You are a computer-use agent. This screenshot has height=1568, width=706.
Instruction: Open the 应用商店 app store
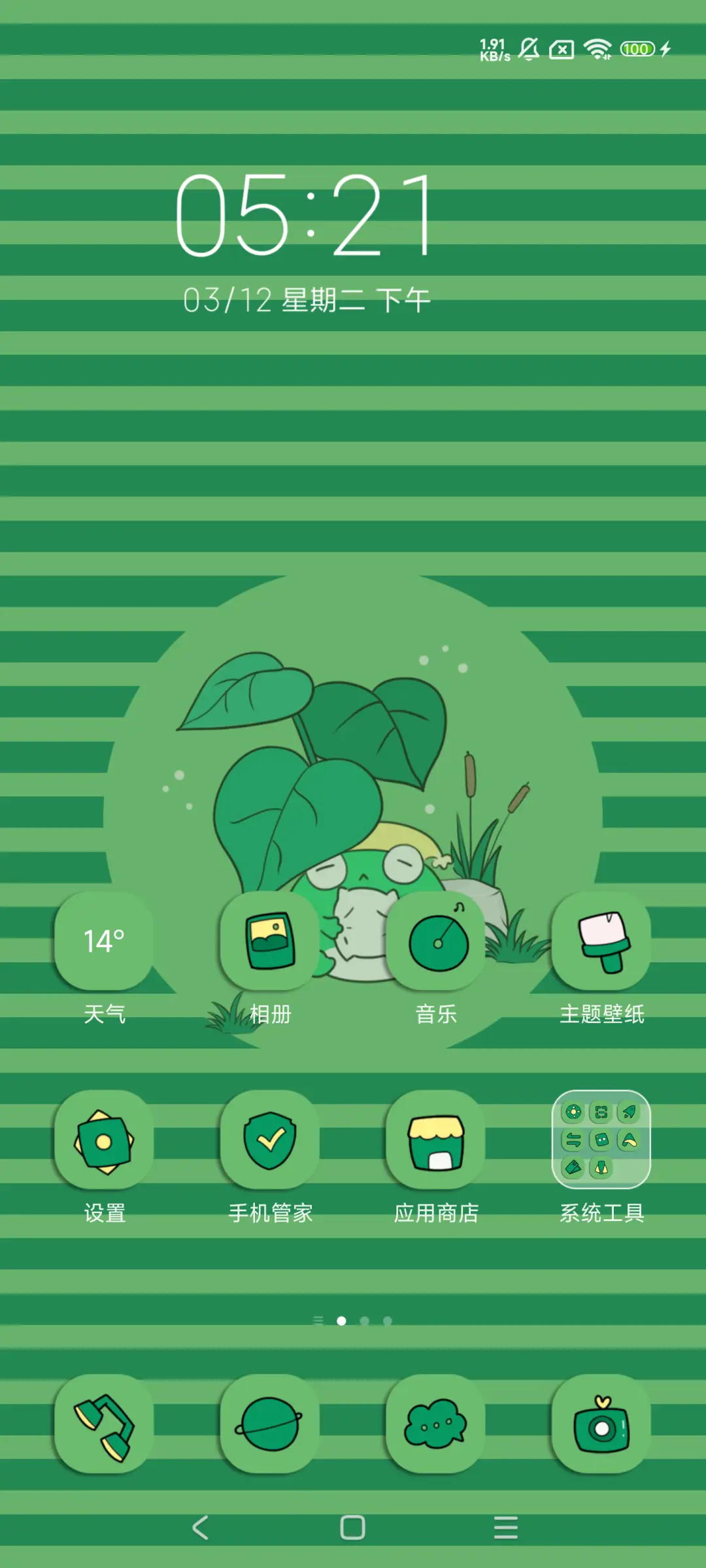[x=436, y=1140]
